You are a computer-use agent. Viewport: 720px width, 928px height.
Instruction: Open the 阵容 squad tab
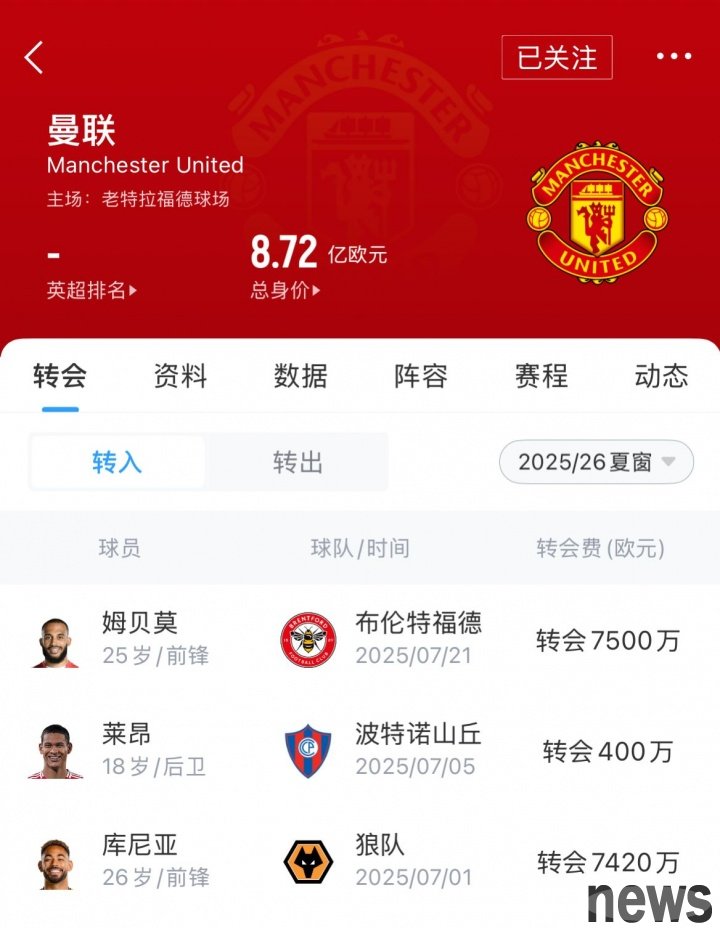[420, 376]
